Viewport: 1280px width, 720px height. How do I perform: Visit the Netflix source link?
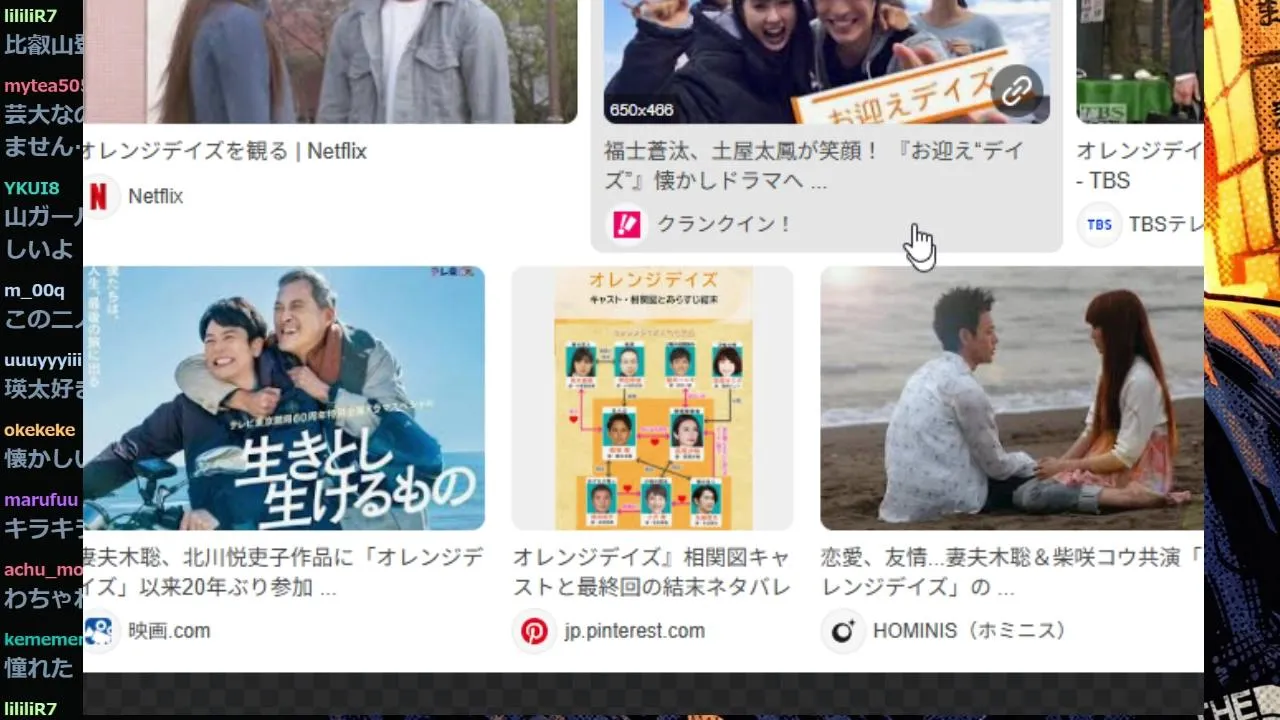(155, 196)
